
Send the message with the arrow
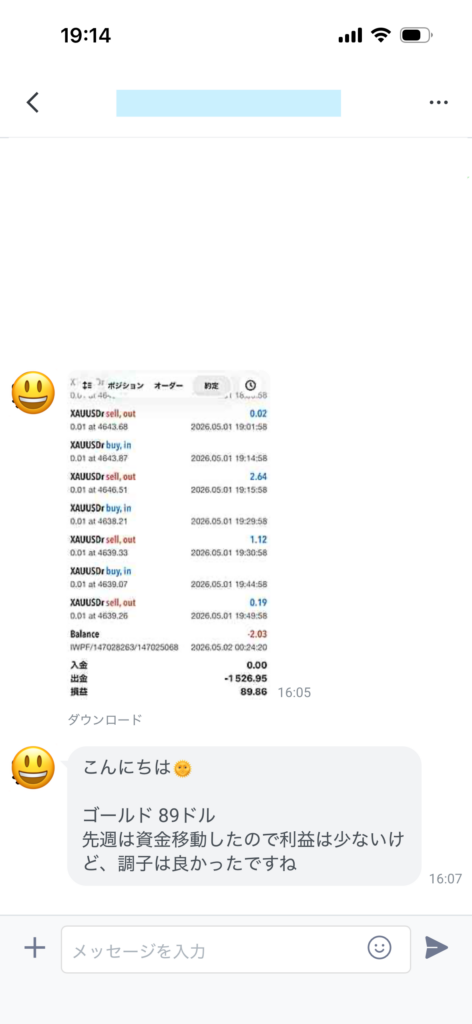436,948
